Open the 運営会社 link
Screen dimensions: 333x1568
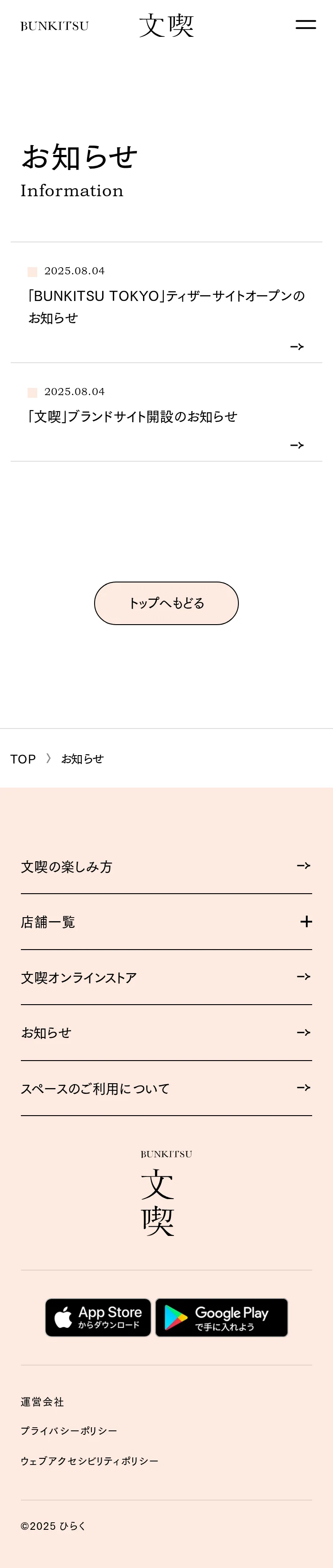click(42, 1401)
